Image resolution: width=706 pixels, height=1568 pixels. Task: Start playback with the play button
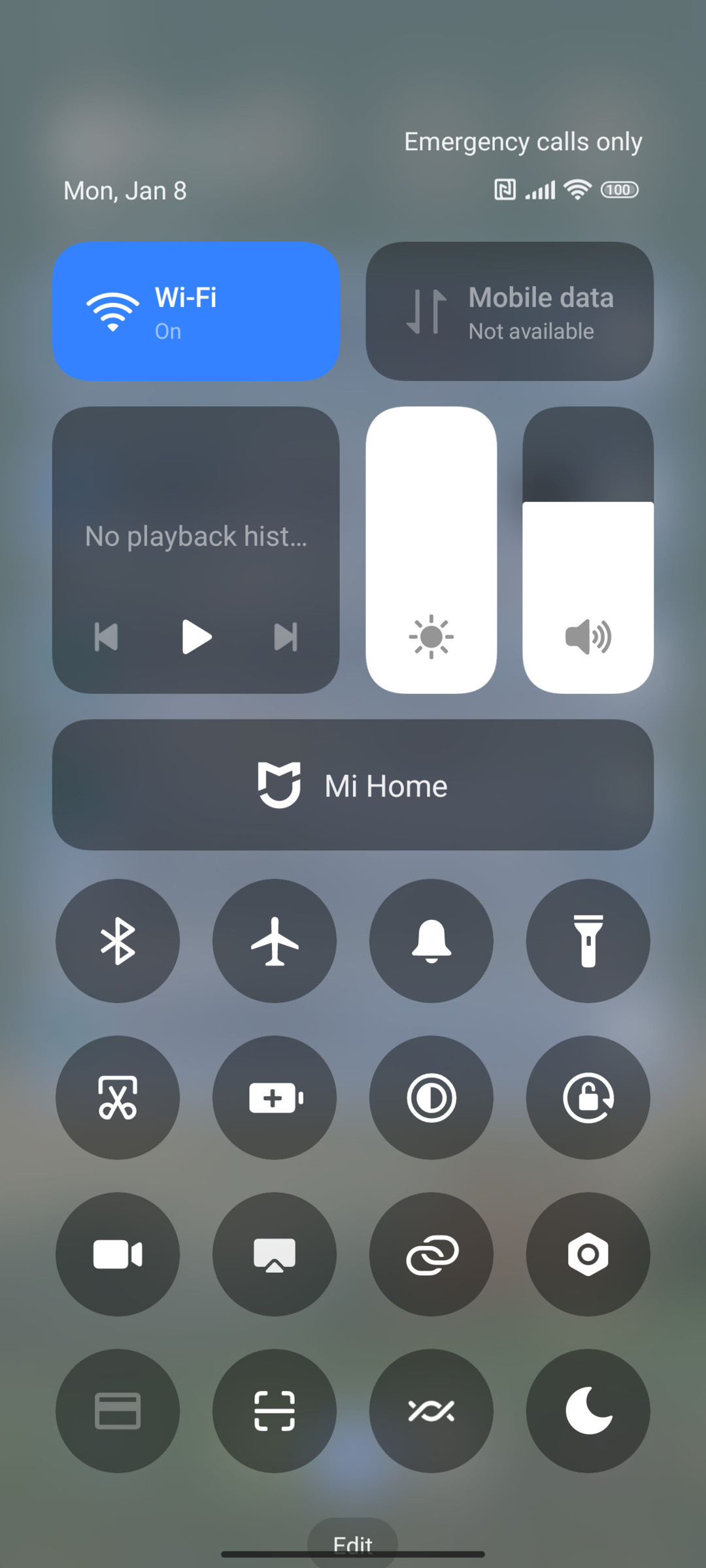(x=196, y=637)
